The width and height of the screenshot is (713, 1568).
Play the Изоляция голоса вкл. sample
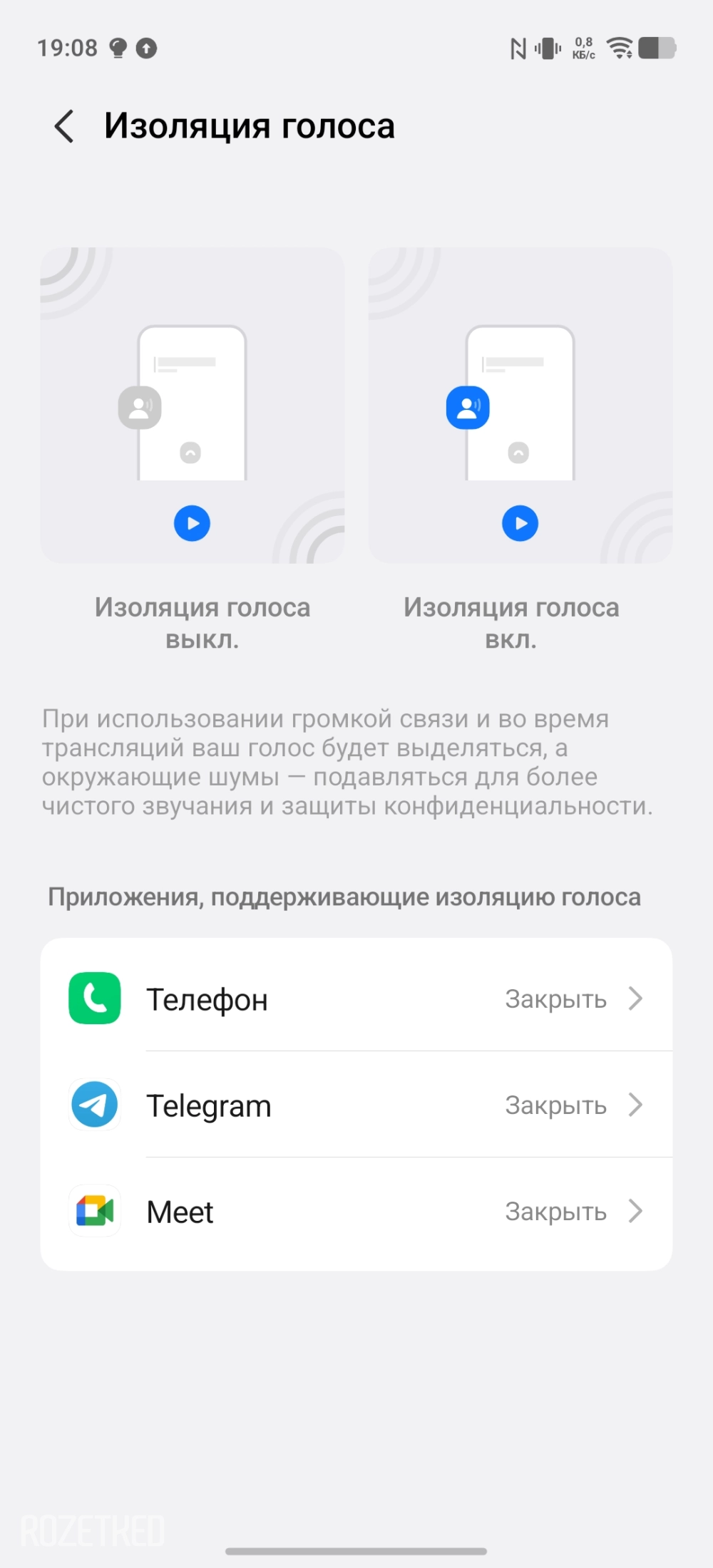(520, 523)
